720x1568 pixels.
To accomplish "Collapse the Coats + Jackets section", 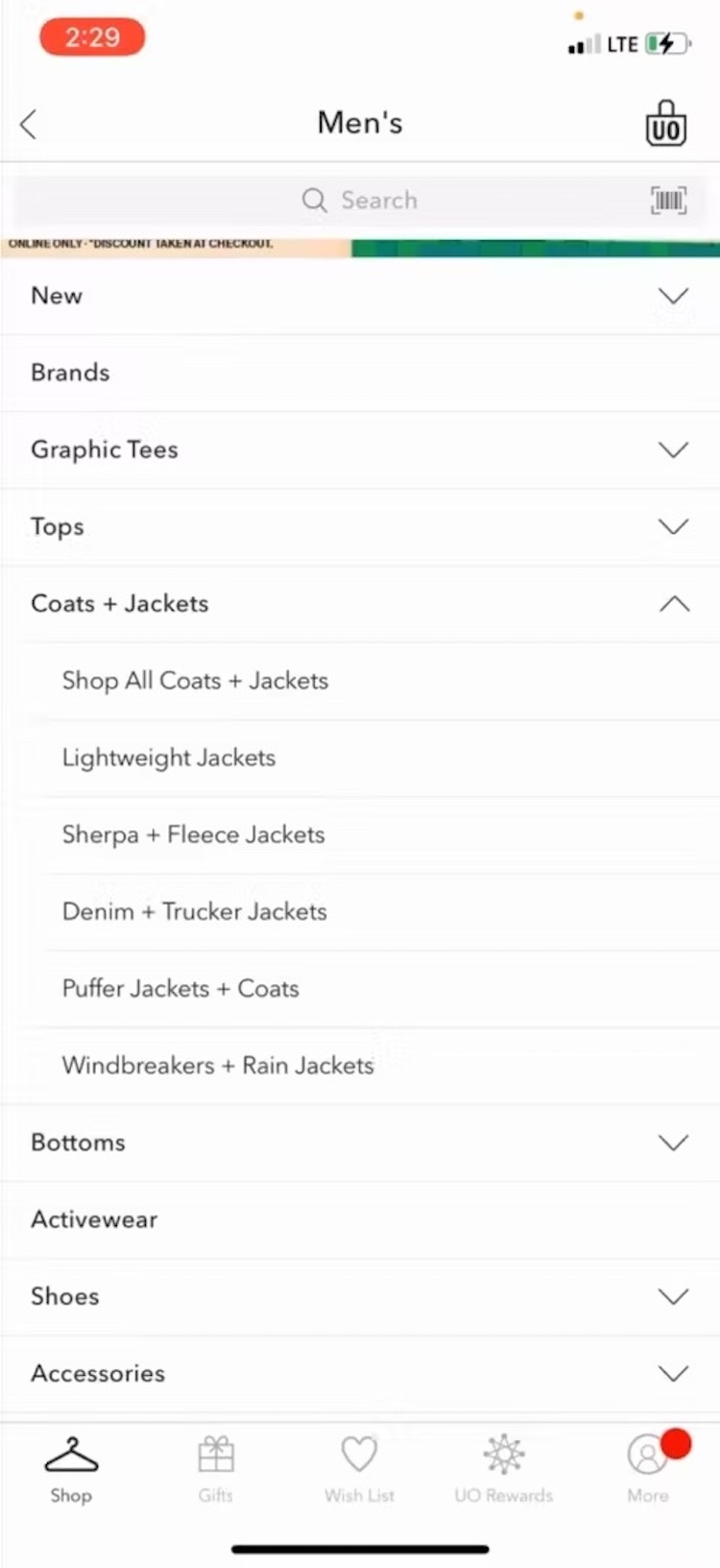I will (674, 604).
